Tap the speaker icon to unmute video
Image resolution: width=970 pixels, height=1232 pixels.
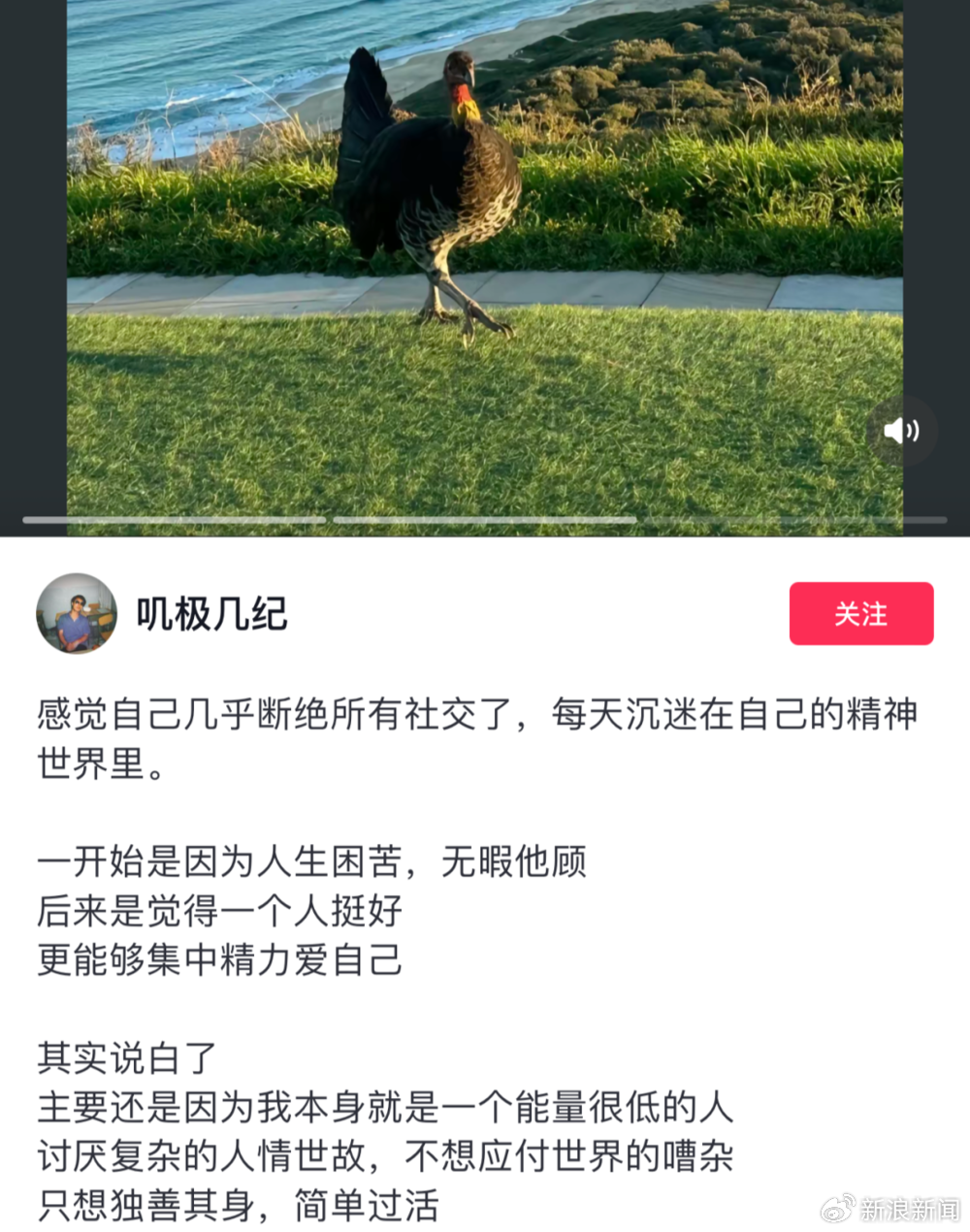click(x=904, y=432)
